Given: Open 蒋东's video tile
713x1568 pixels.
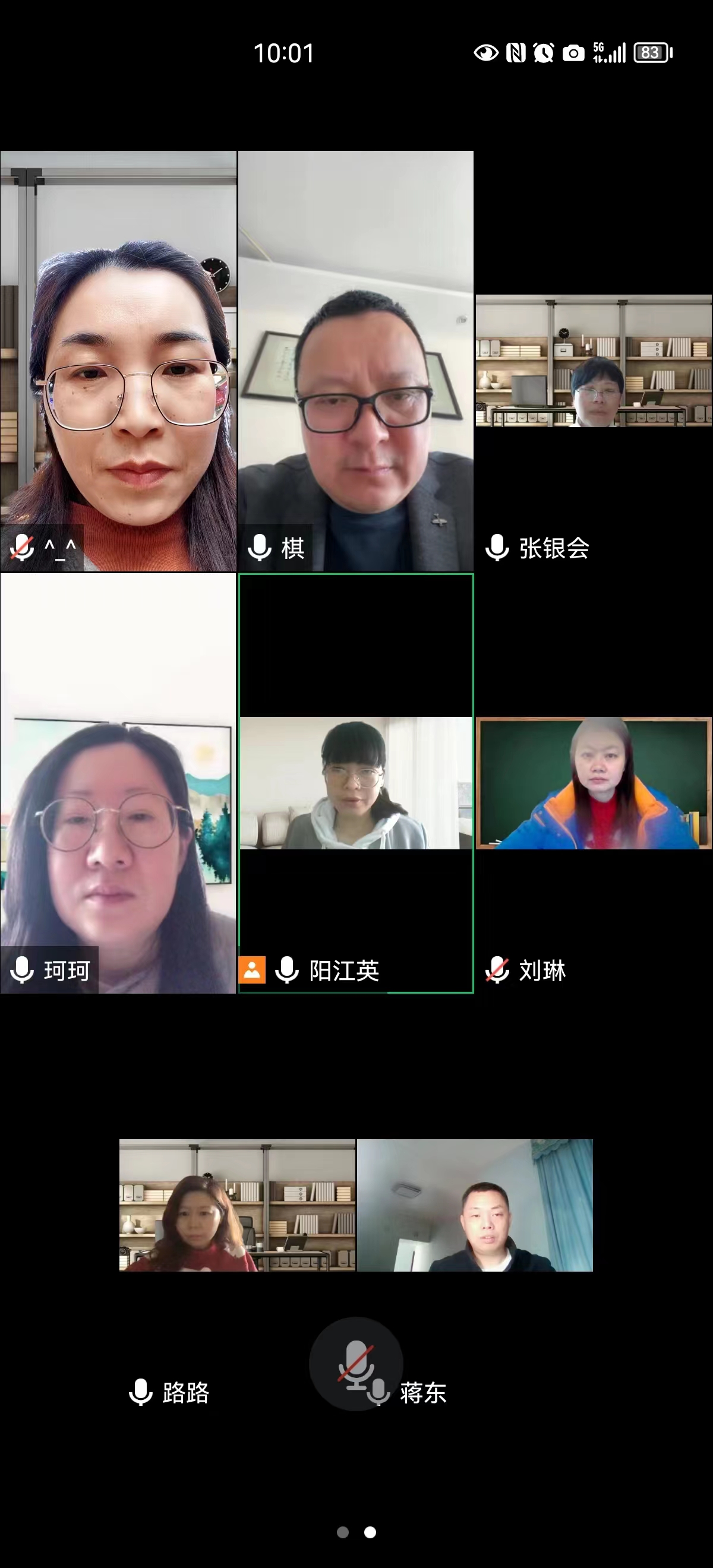Looking at the screenshot, I should coord(475,1205).
